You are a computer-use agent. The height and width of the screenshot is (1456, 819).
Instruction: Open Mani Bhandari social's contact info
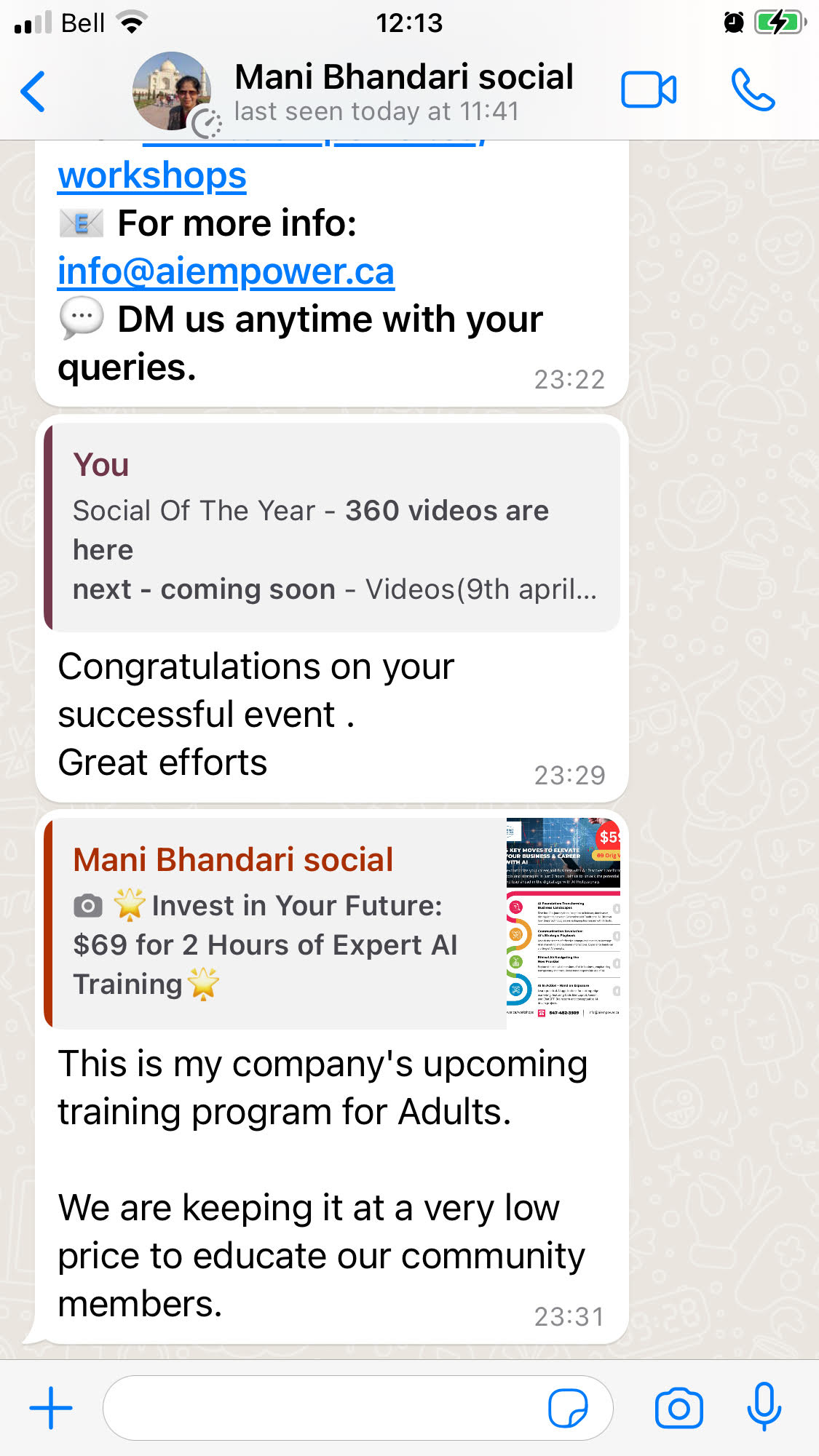pyautogui.click(x=403, y=92)
